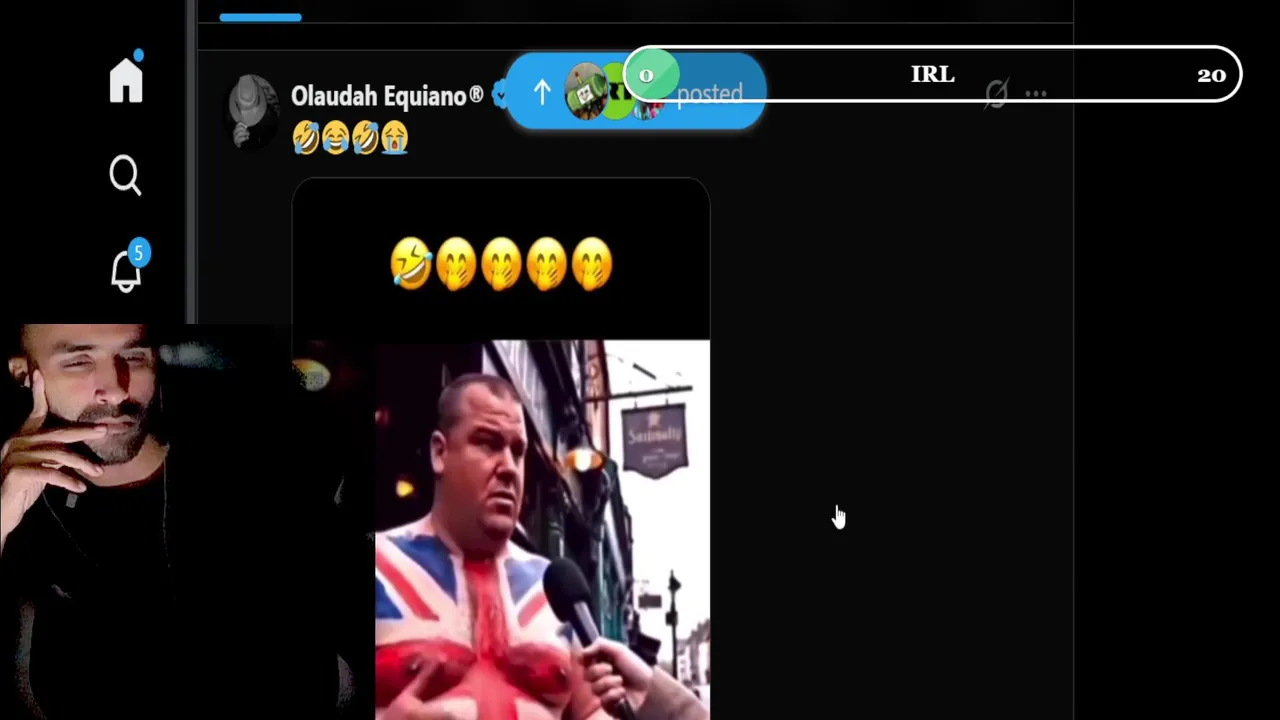Go to the Home feed

pyautogui.click(x=126, y=80)
